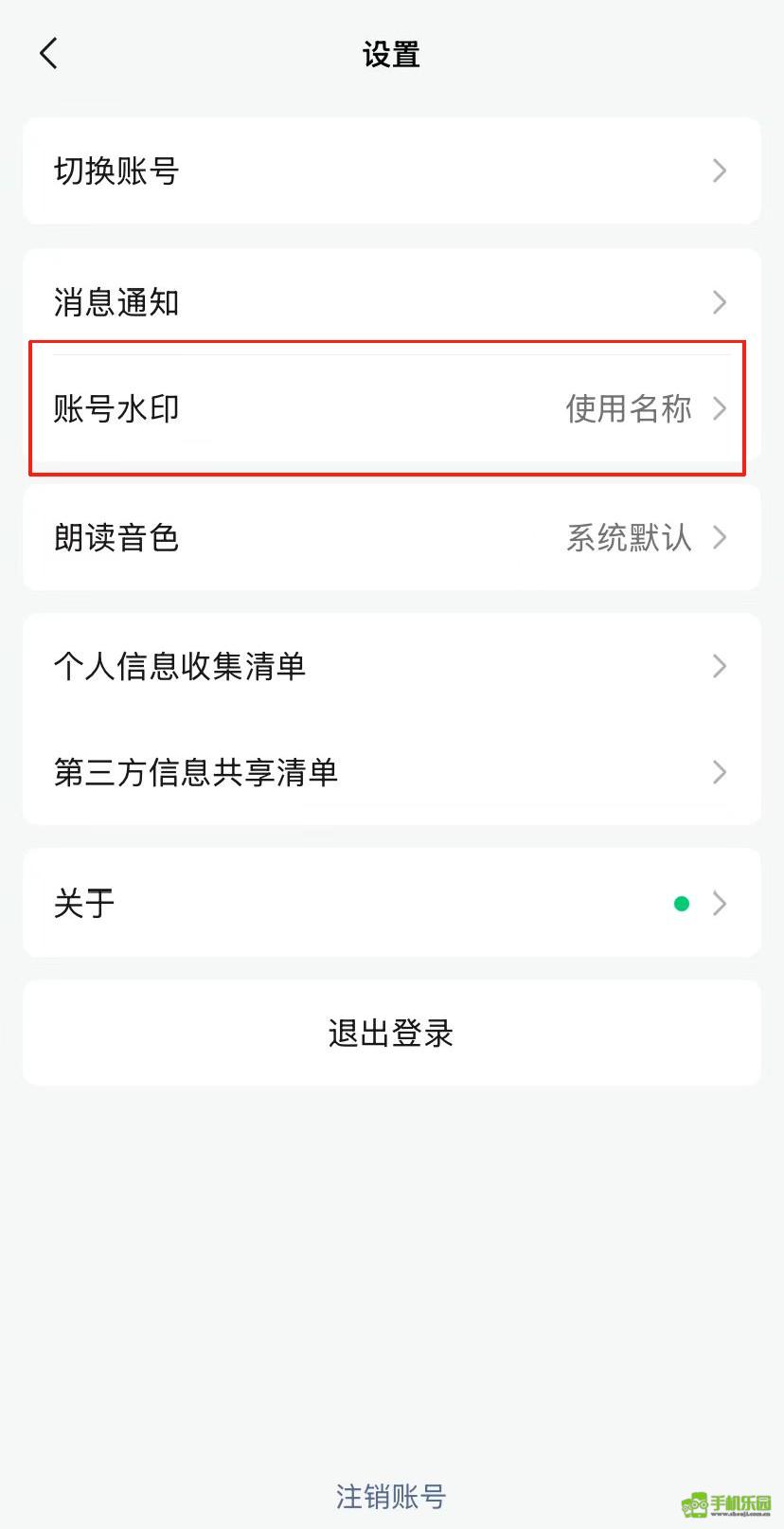This screenshot has height=1529, width=784.
Task: Expand the chevron on the 账号水印 row
Action: pyautogui.click(x=720, y=409)
